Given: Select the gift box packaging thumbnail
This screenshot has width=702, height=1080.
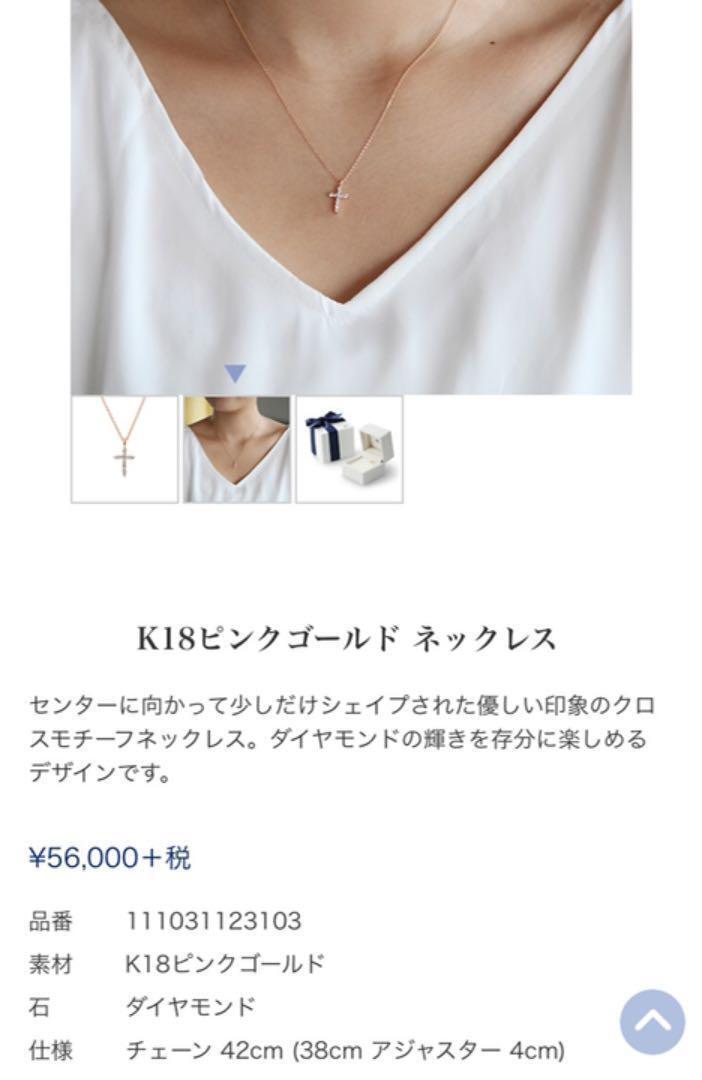Looking at the screenshot, I should [349, 449].
